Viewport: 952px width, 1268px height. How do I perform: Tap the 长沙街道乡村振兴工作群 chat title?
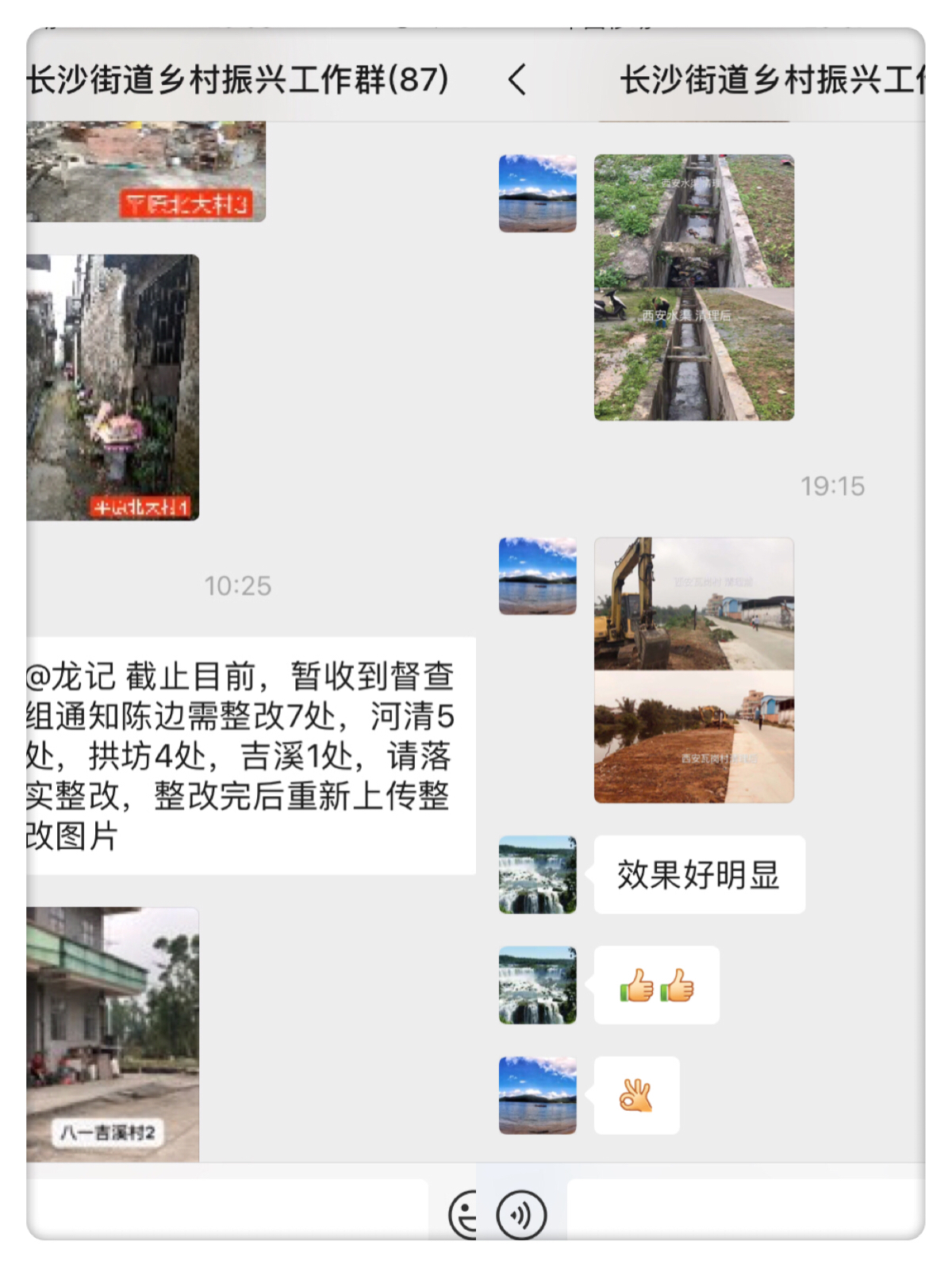click(238, 79)
